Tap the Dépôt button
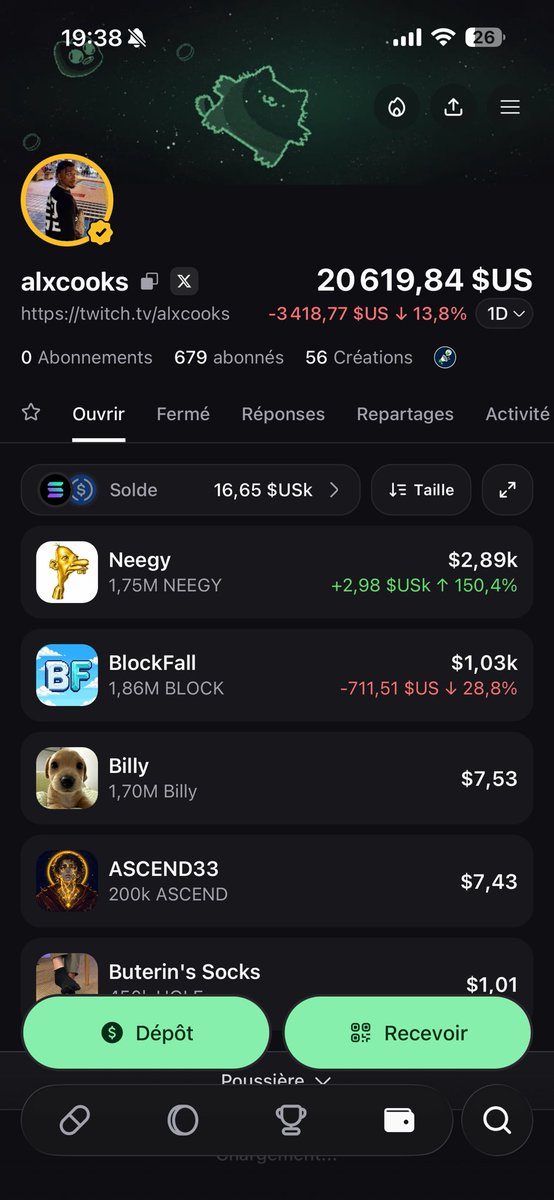 pyautogui.click(x=146, y=1033)
